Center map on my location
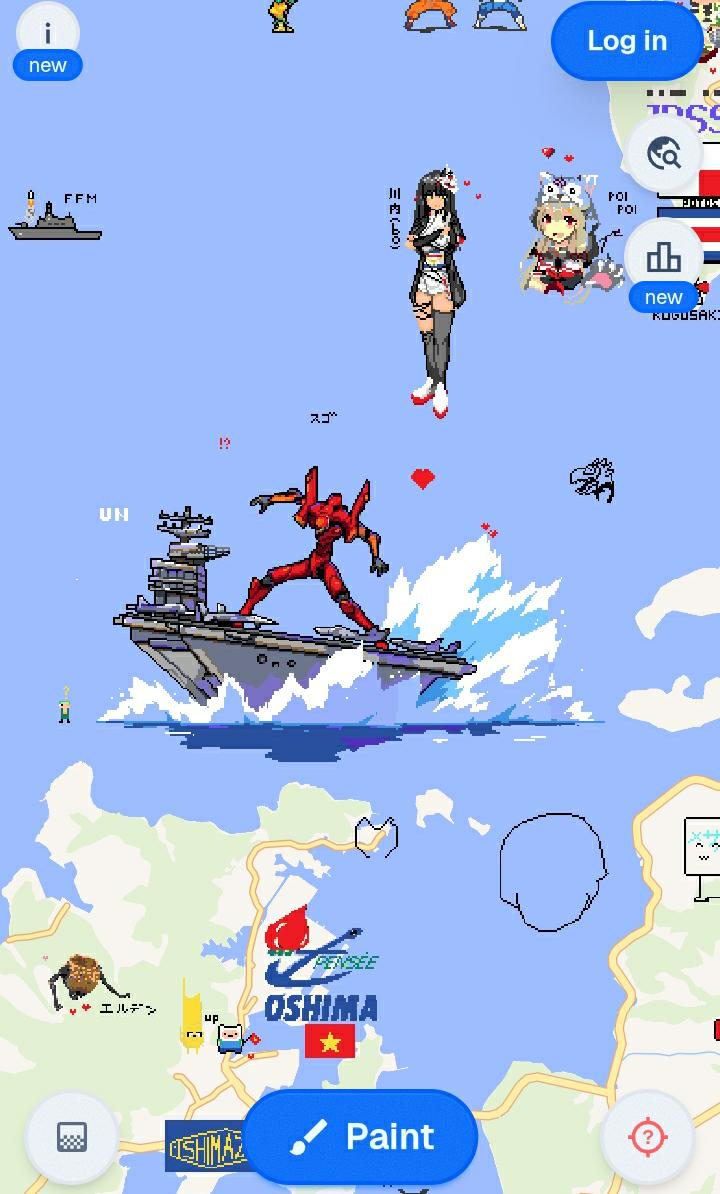This screenshot has width=720, height=1194. (647, 1137)
